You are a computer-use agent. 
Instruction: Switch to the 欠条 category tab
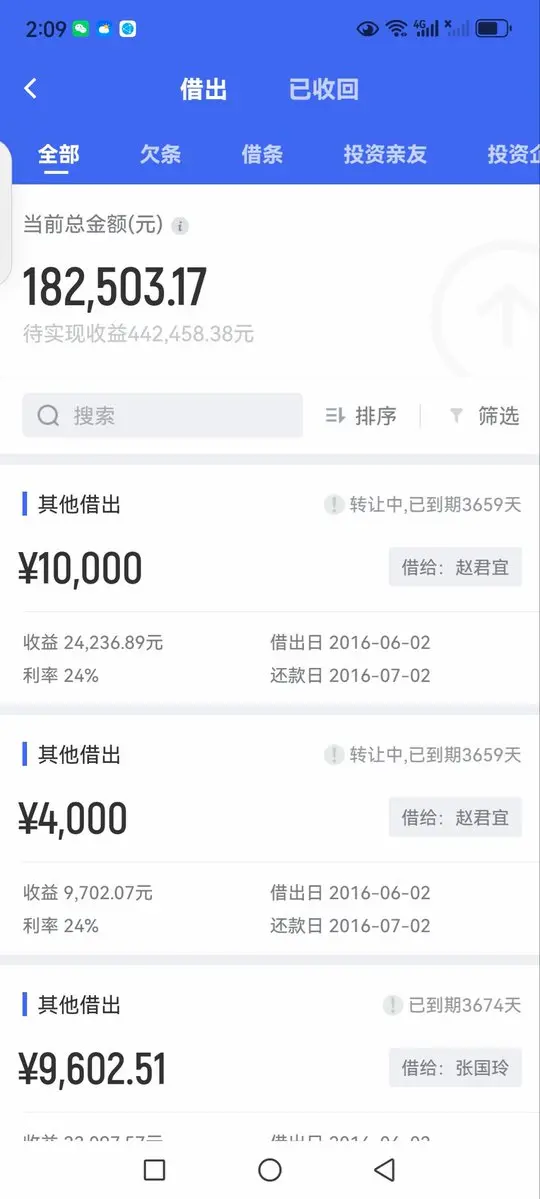pyautogui.click(x=161, y=154)
